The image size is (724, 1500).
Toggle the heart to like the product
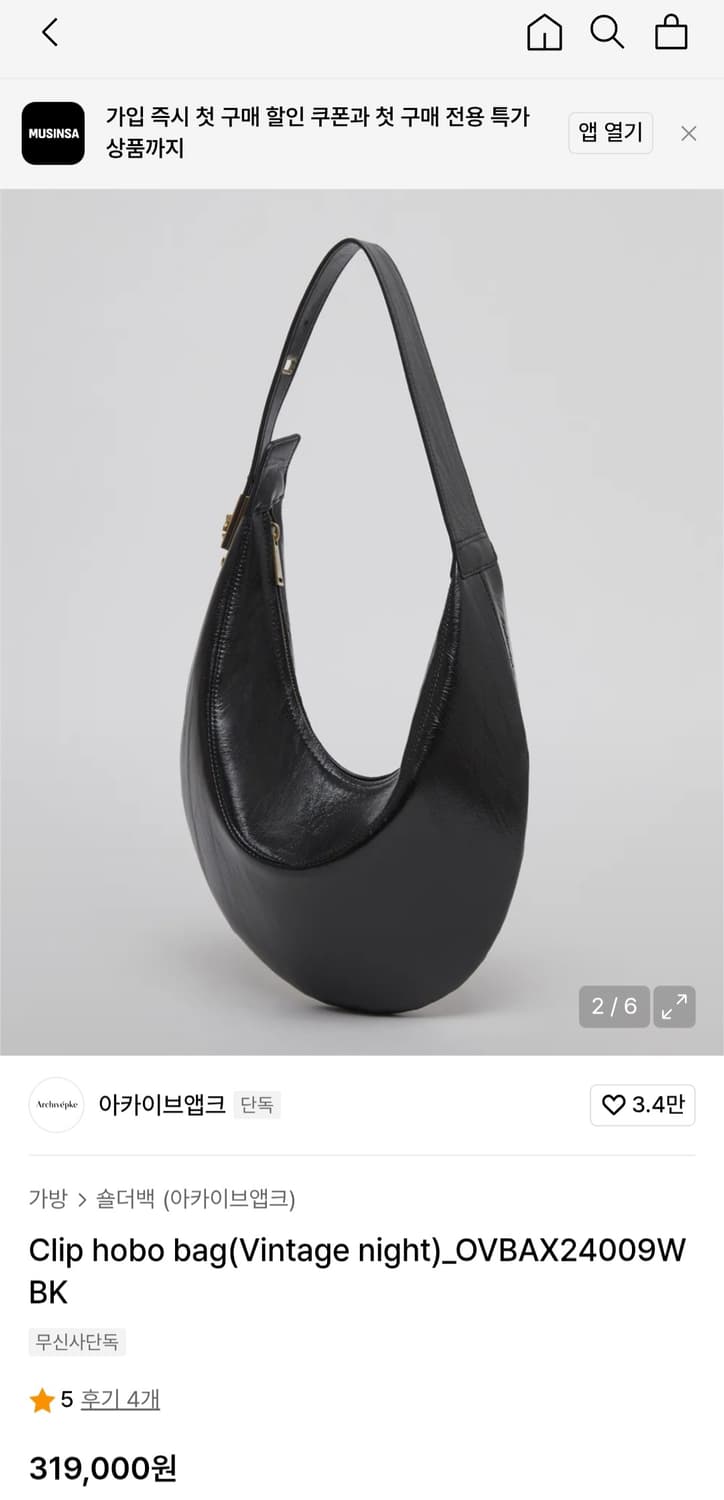pyautogui.click(x=612, y=1105)
